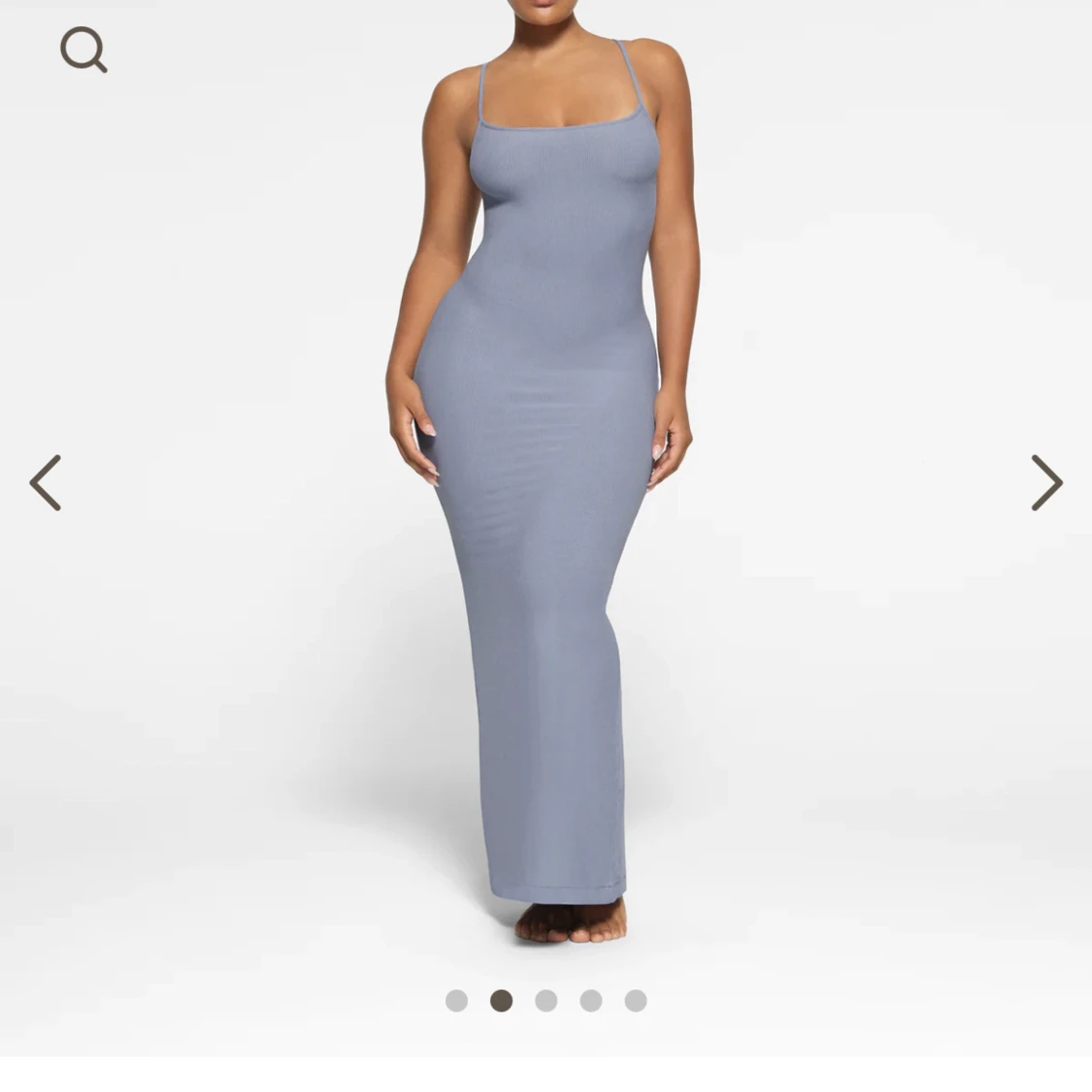
Task: Jump to the first carousel dot
Action: point(456,1001)
